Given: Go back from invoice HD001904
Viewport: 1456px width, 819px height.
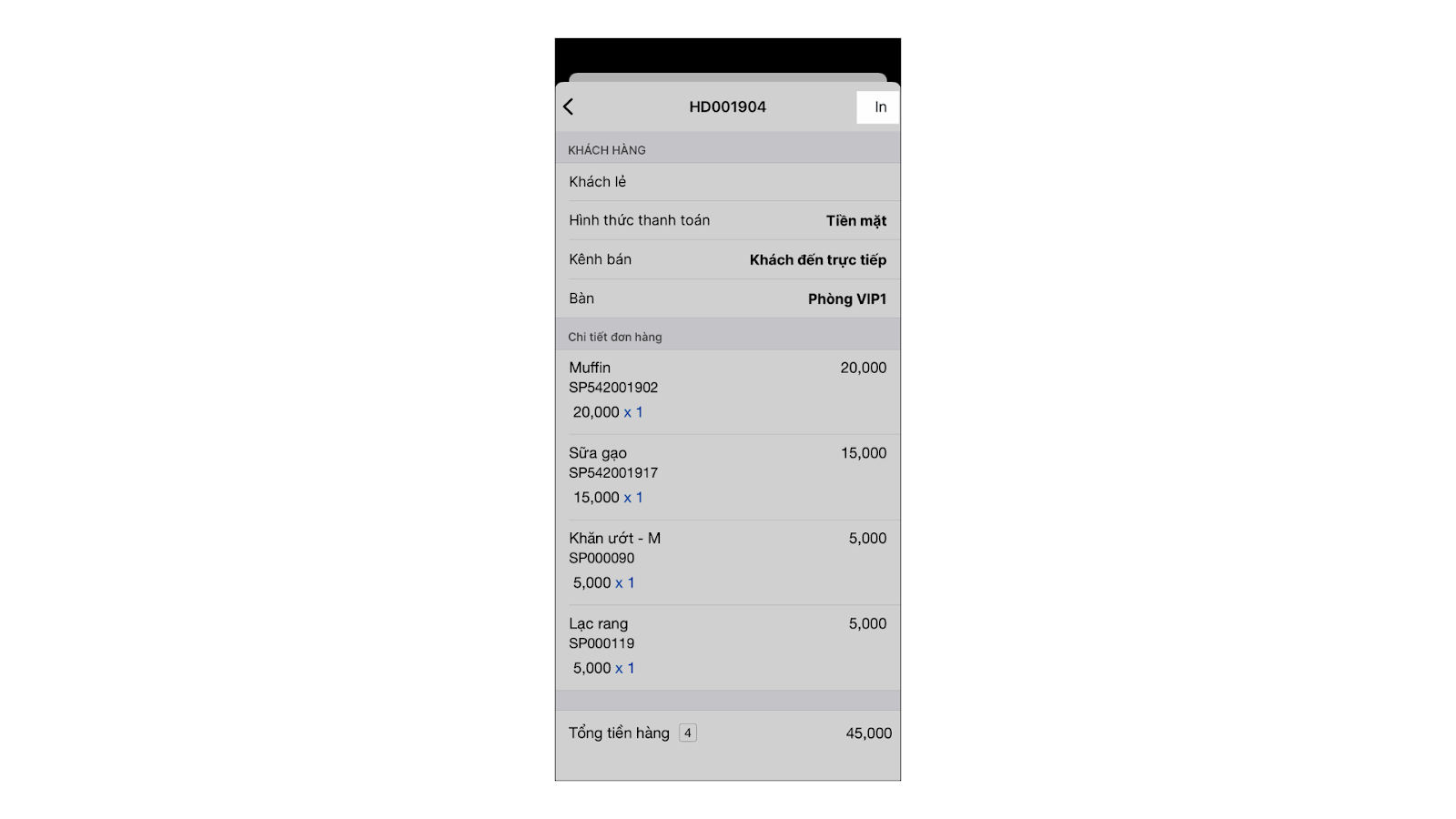Looking at the screenshot, I should click(x=569, y=107).
